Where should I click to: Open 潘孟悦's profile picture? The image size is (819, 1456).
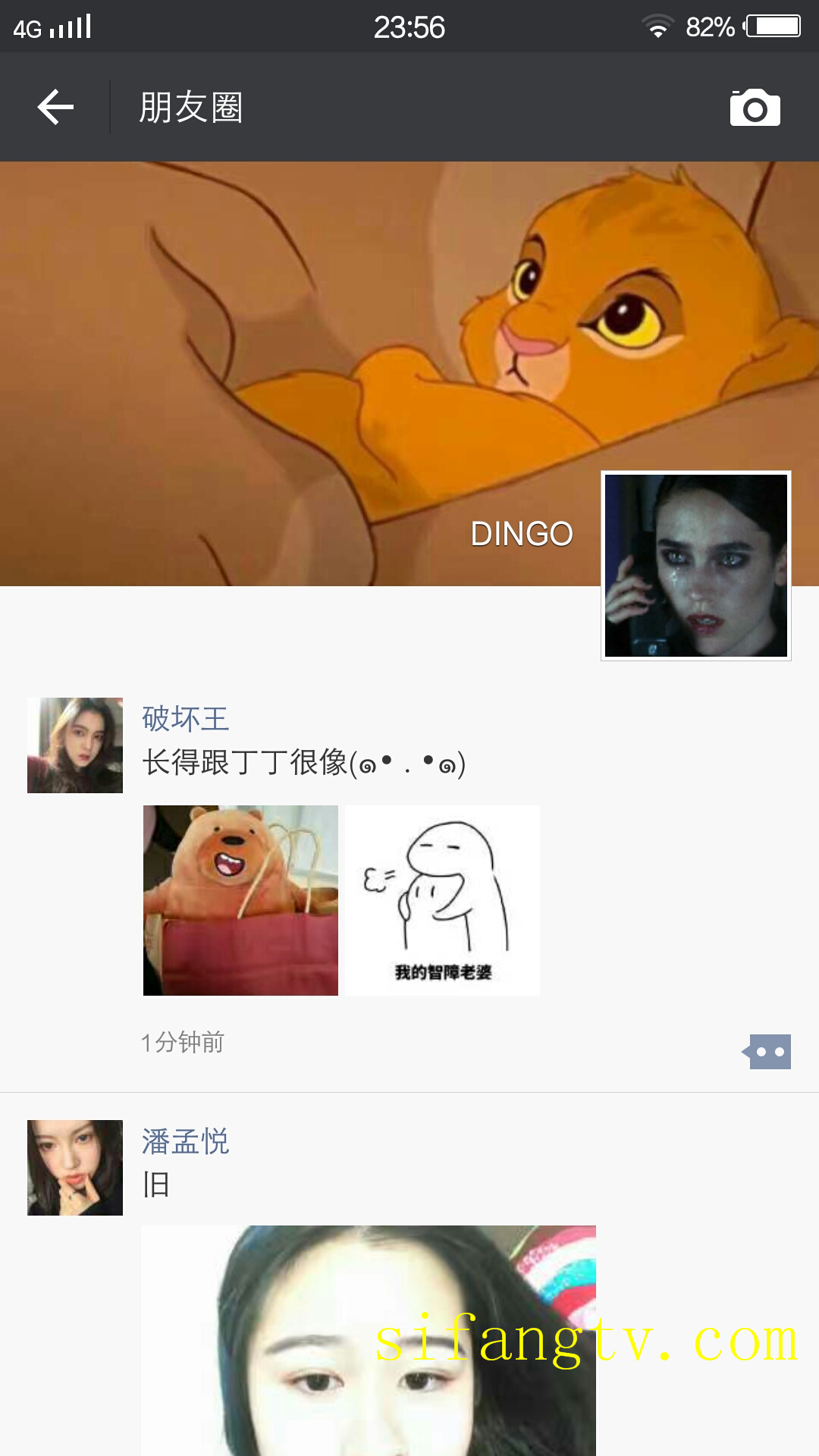75,1168
